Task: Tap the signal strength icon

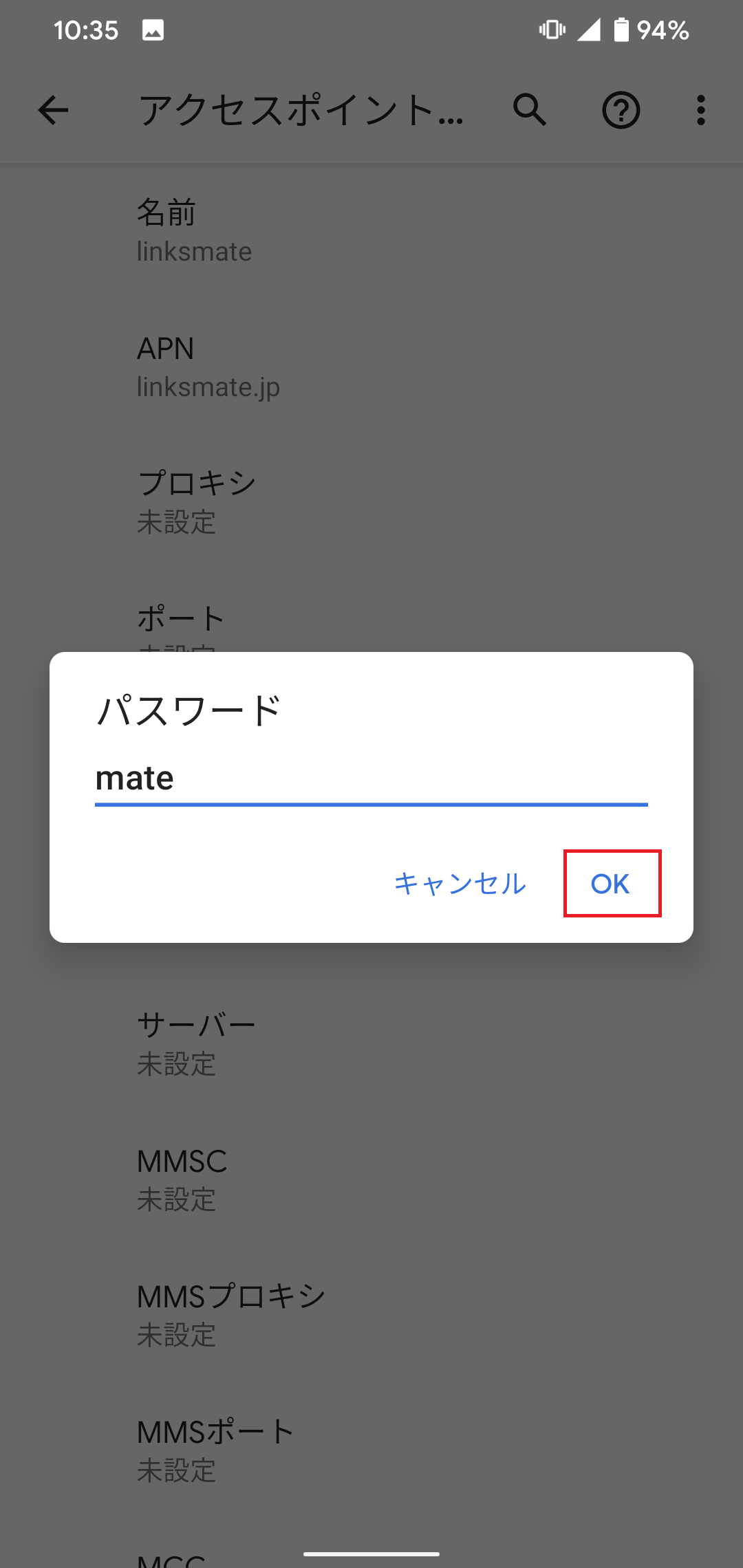Action: pyautogui.click(x=588, y=30)
